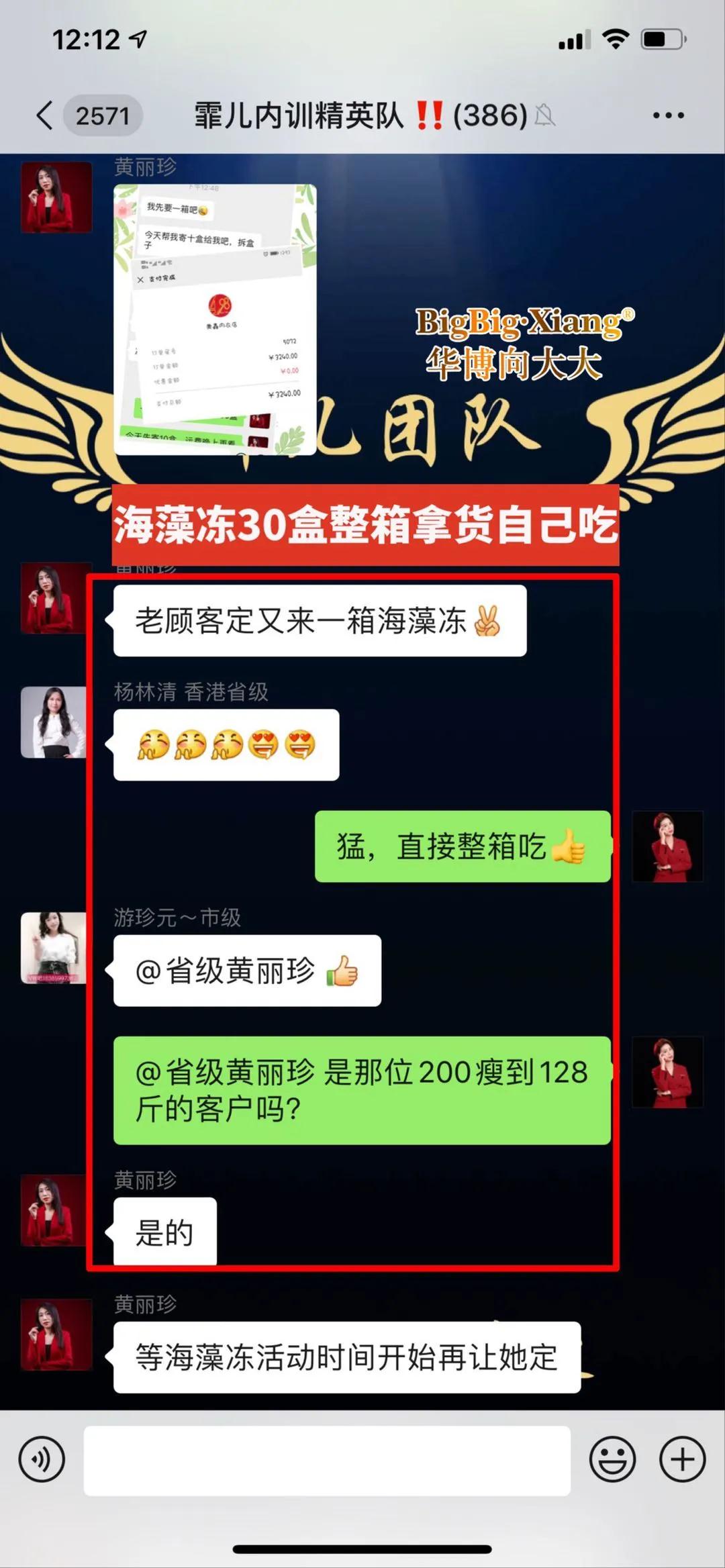This screenshot has width=725, height=1568.
Task: Open 黄丽珍's avatar beside the 等海藻冻活动时间 message
Action: click(x=56, y=1334)
